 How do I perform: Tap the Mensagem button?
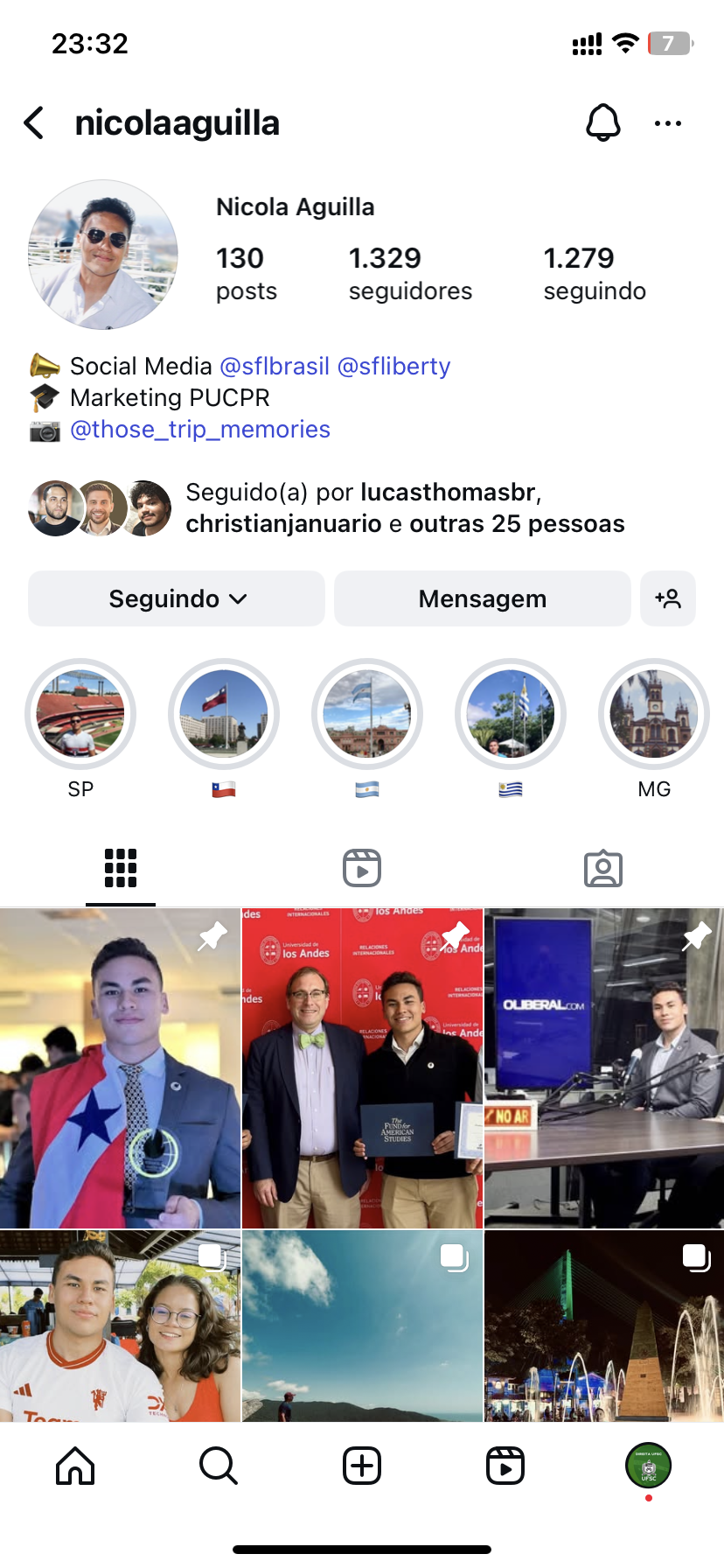(x=482, y=598)
